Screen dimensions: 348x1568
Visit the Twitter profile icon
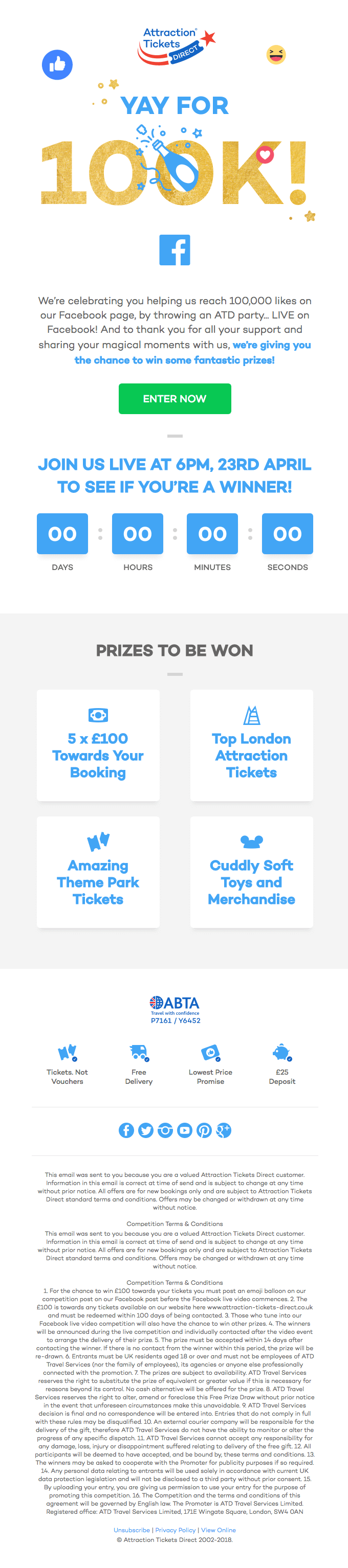(x=146, y=1130)
